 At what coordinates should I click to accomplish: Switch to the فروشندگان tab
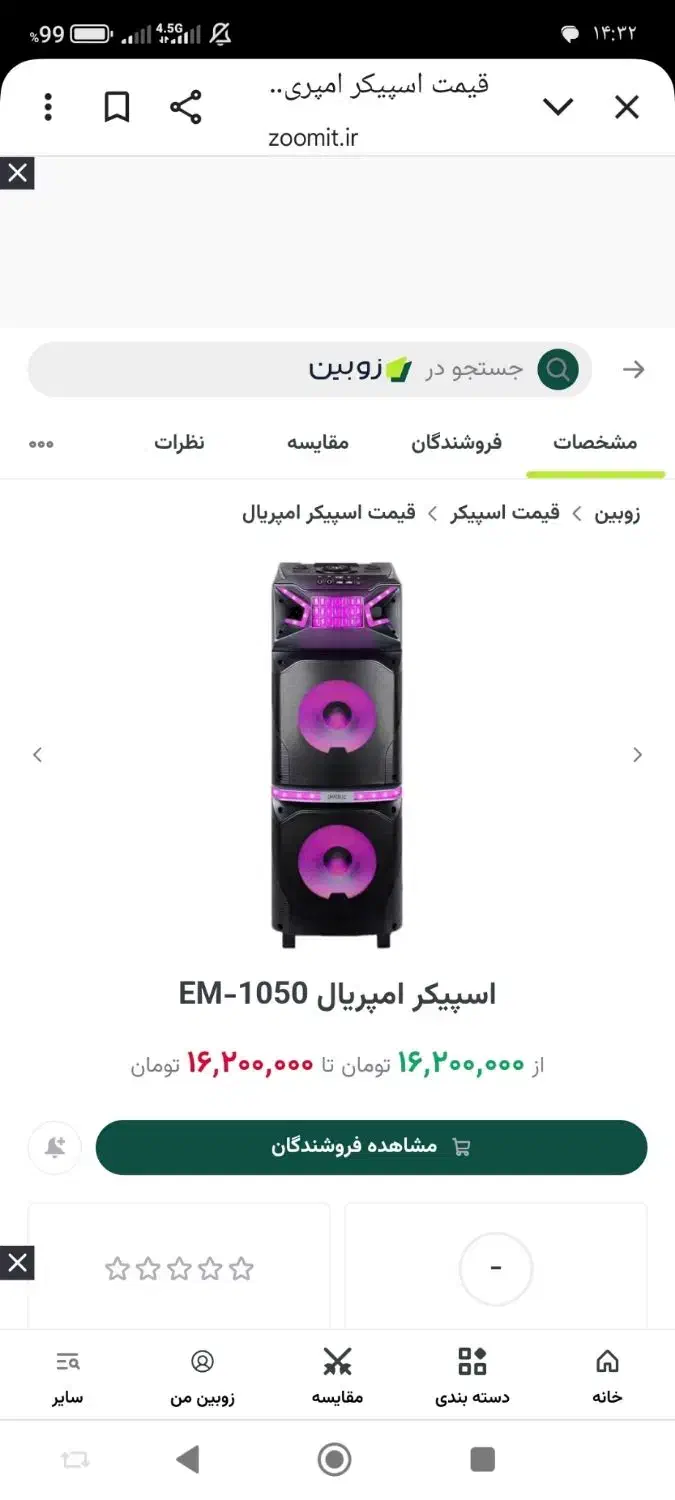tap(457, 443)
